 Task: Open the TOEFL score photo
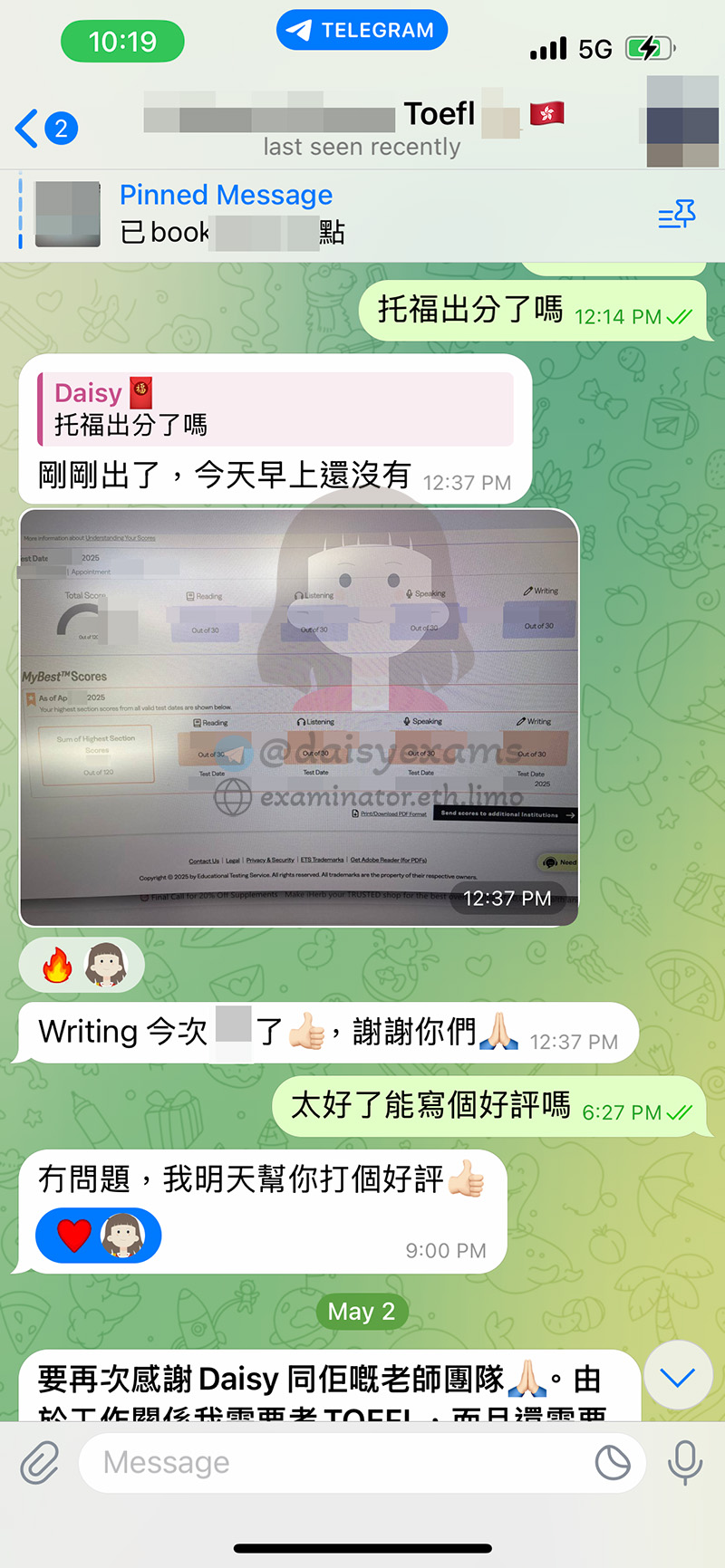pos(299,717)
